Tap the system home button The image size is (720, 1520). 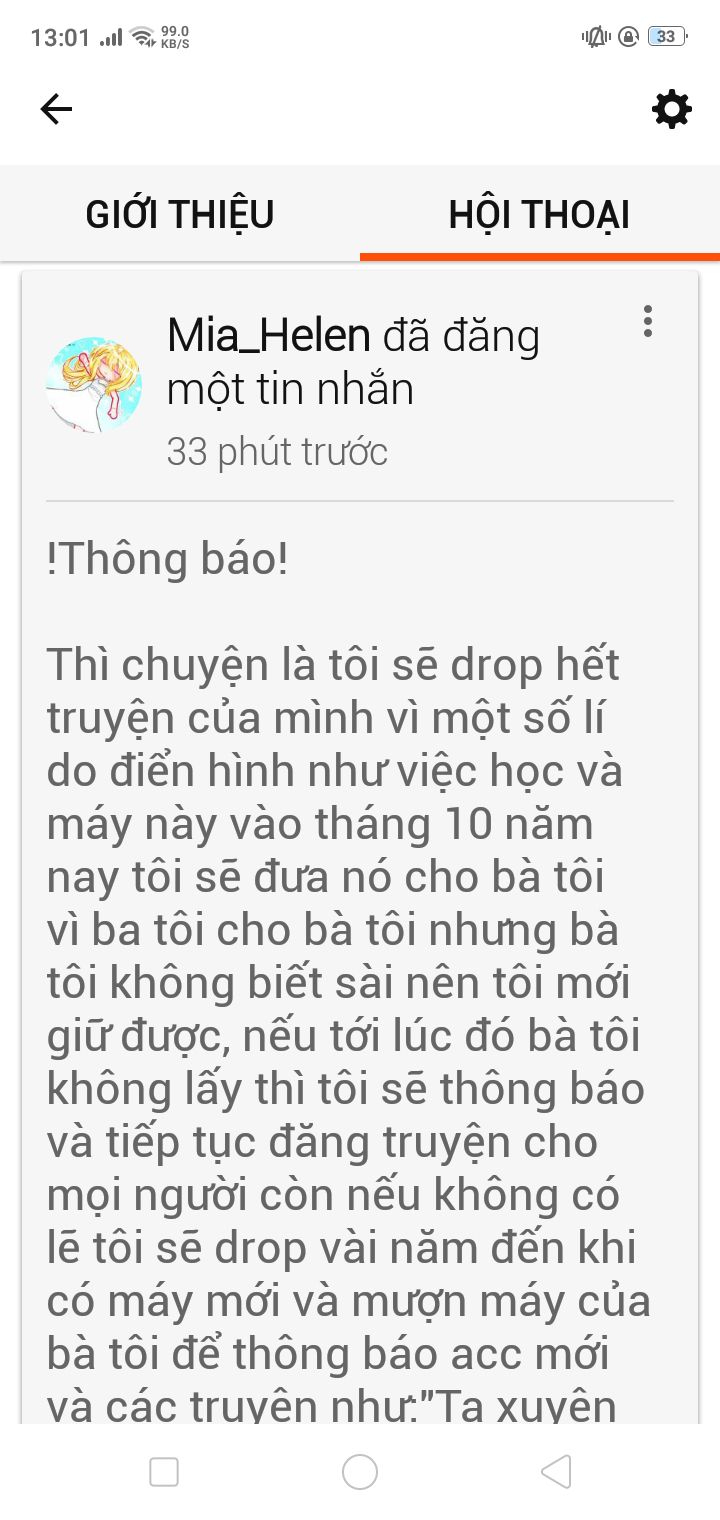(x=360, y=1472)
